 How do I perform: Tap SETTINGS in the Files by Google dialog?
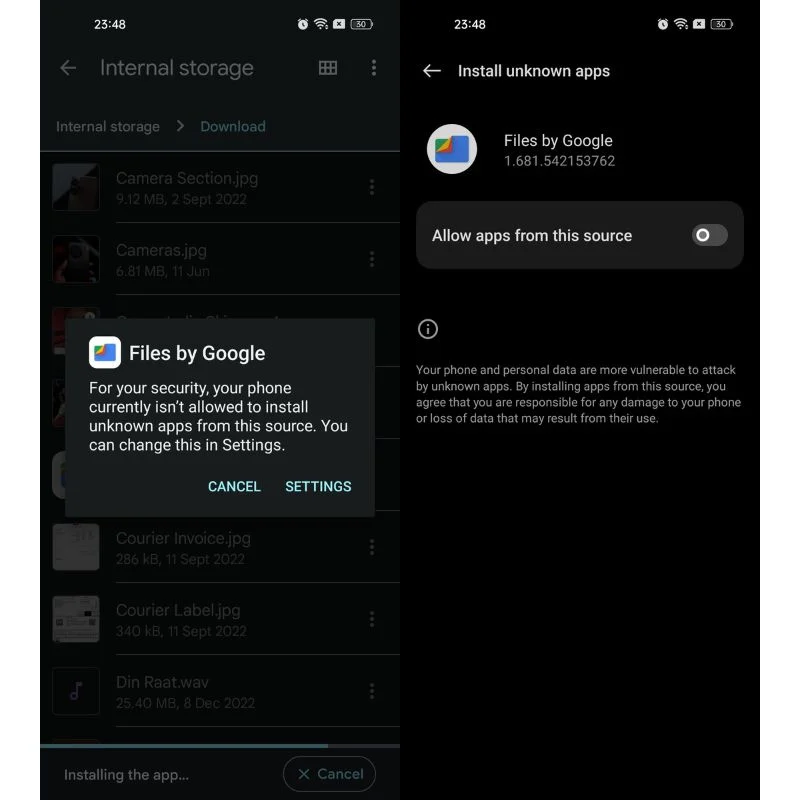(x=318, y=486)
